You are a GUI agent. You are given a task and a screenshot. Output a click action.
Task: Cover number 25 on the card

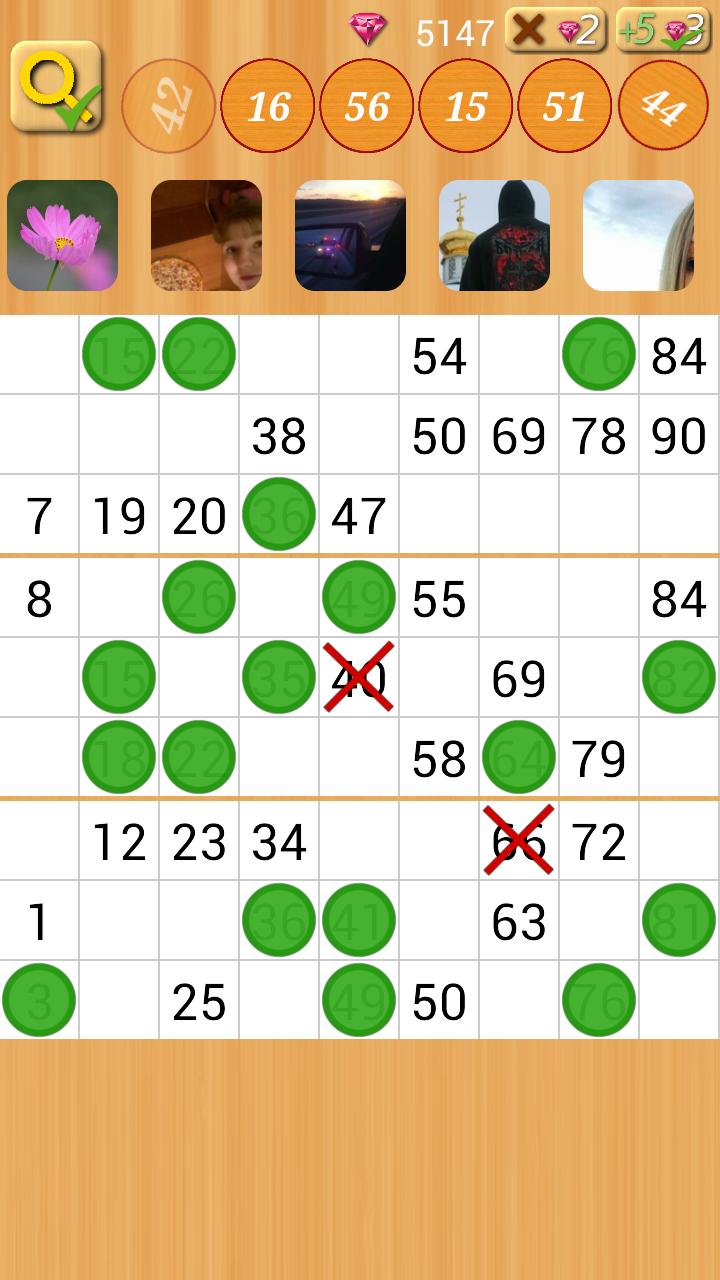tap(199, 1002)
